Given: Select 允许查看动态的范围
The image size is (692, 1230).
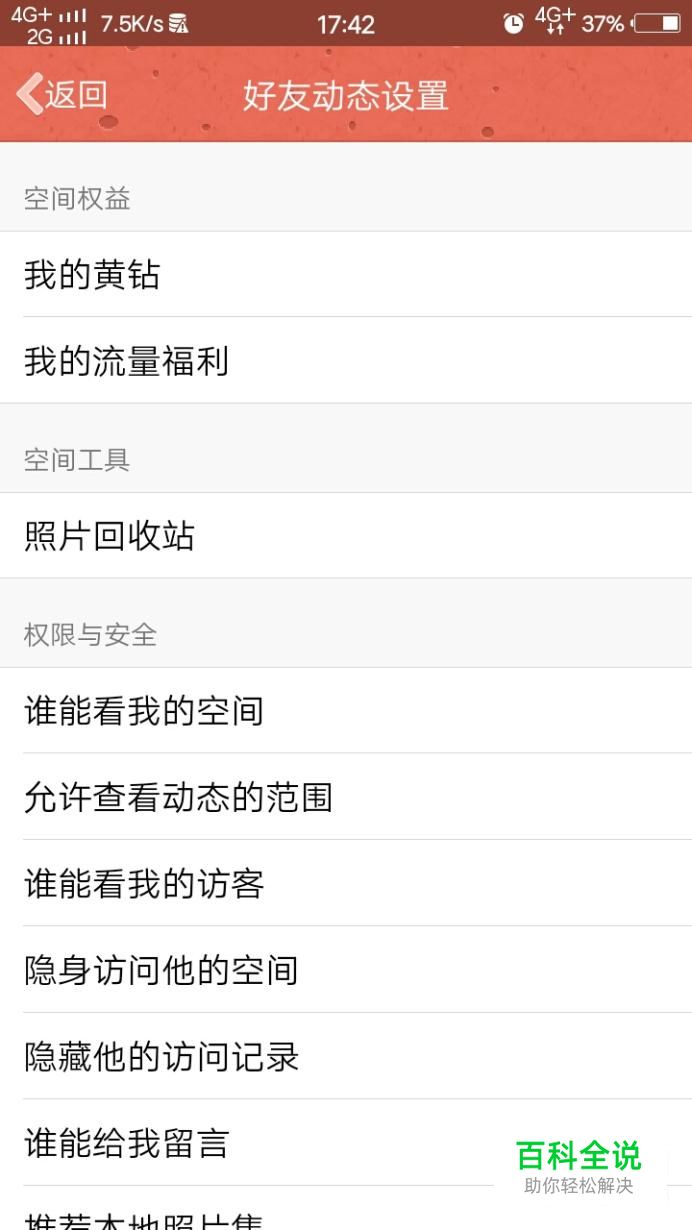Looking at the screenshot, I should (346, 797).
